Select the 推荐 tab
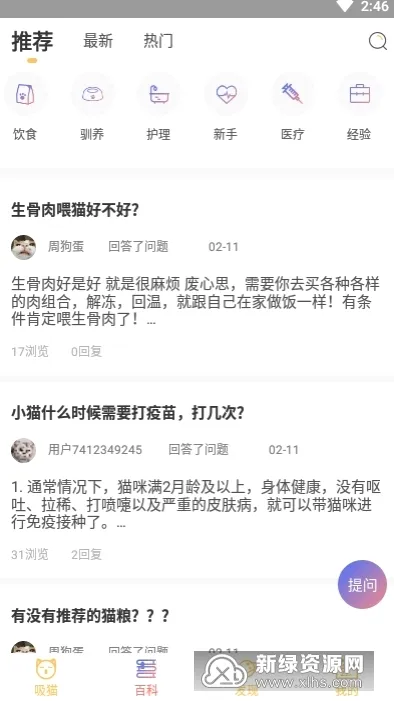 (x=32, y=42)
